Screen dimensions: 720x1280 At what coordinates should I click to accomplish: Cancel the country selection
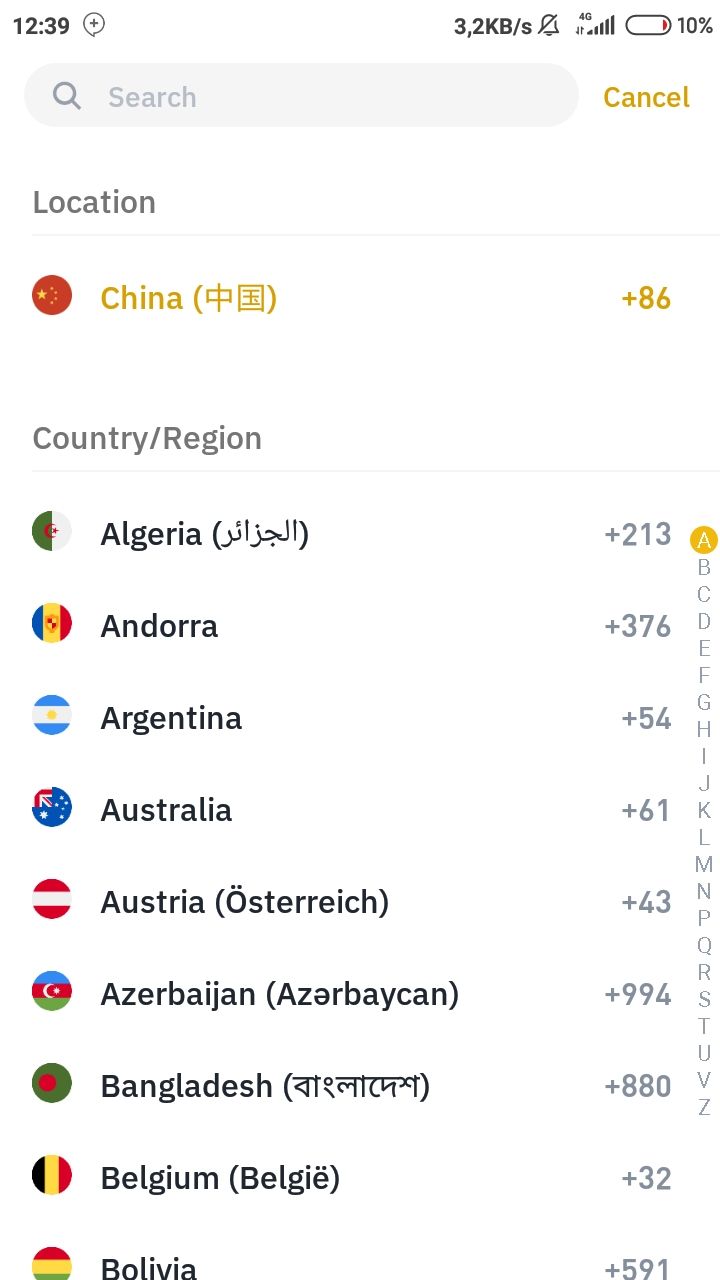pyautogui.click(x=646, y=97)
